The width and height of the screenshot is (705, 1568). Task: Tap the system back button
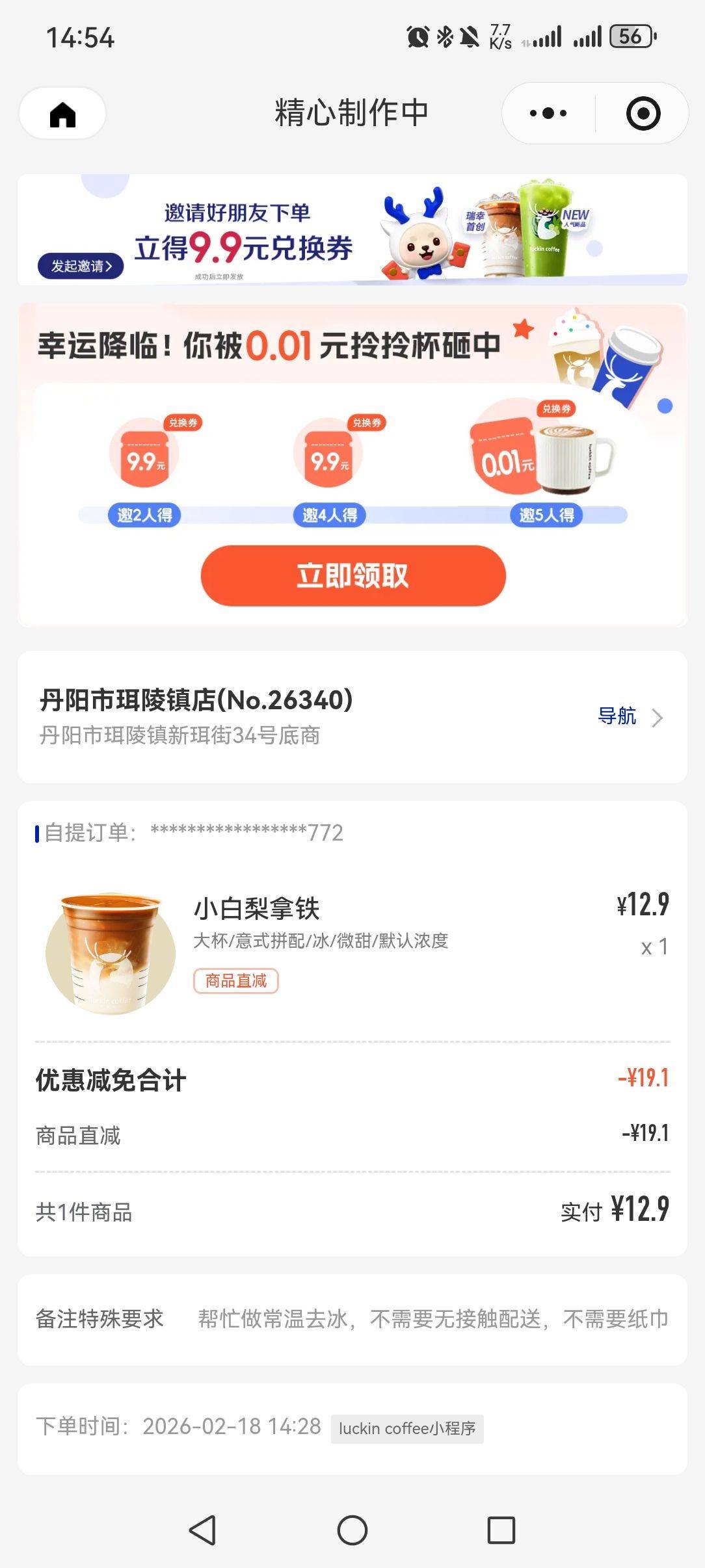[202, 1530]
